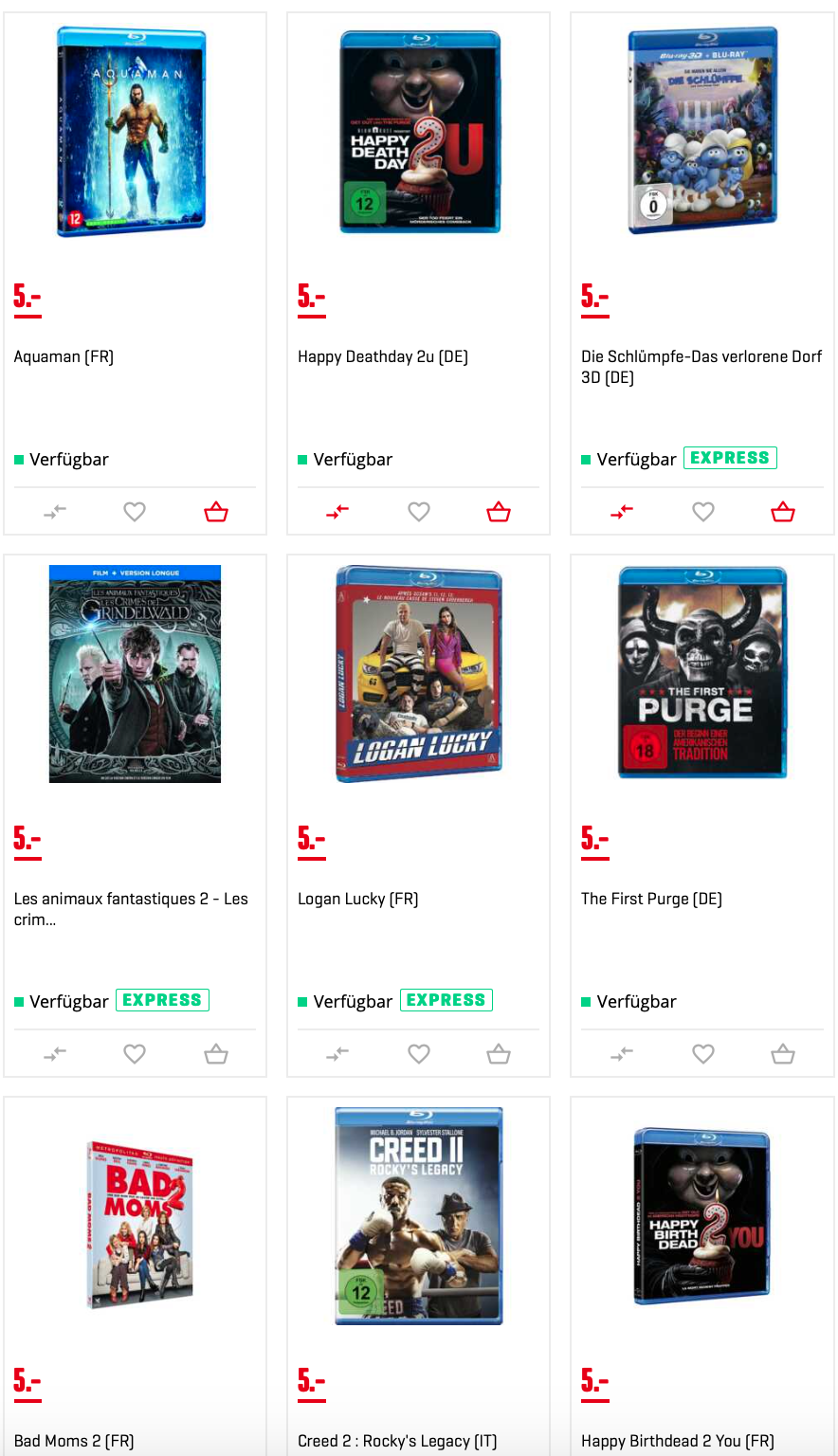Image resolution: width=838 pixels, height=1456 pixels.
Task: Open the Bad Moms 2 (FR) product
Action: pyautogui.click(x=74, y=1441)
